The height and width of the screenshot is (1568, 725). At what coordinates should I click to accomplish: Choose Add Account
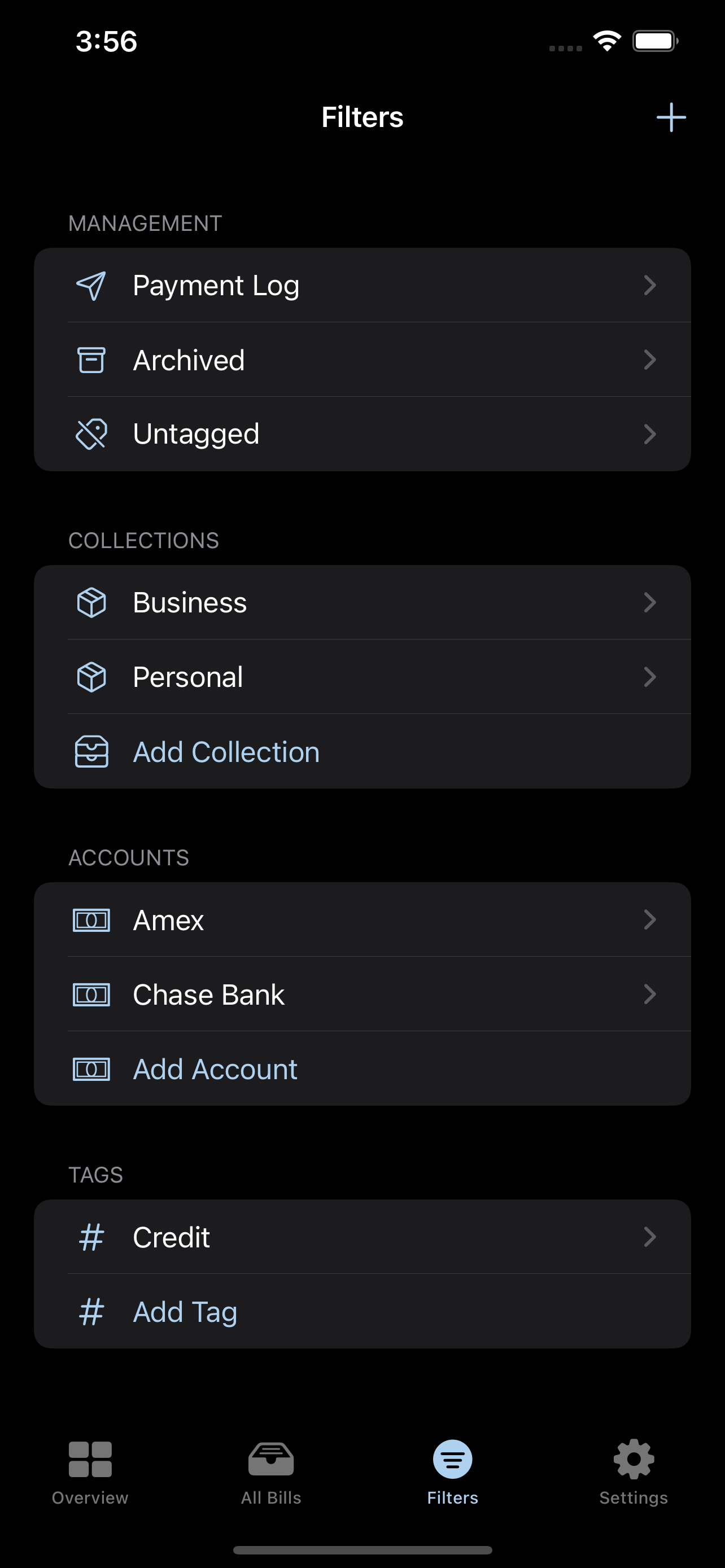pos(361,1069)
